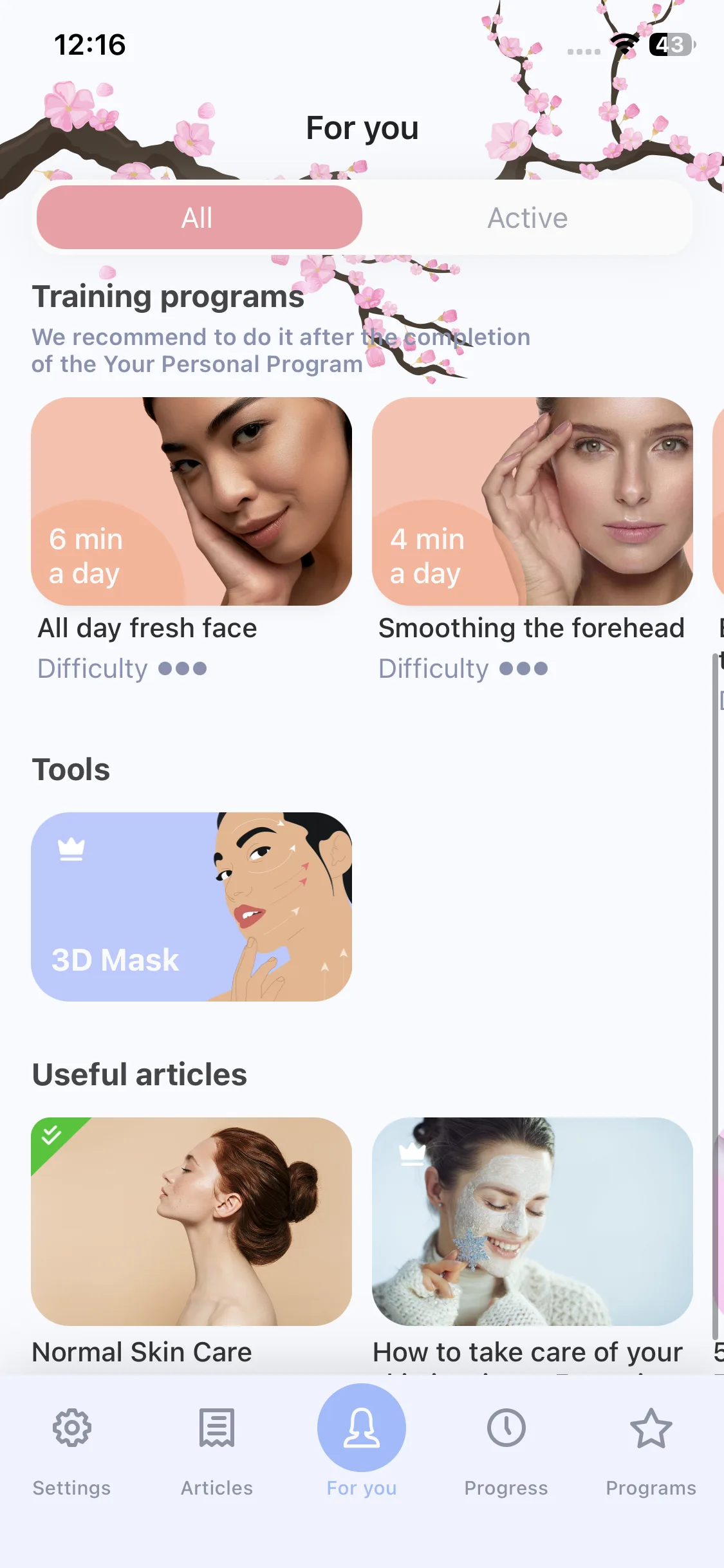This screenshot has height=1568, width=724.
Task: Switch to the Active segment
Action: (x=527, y=218)
